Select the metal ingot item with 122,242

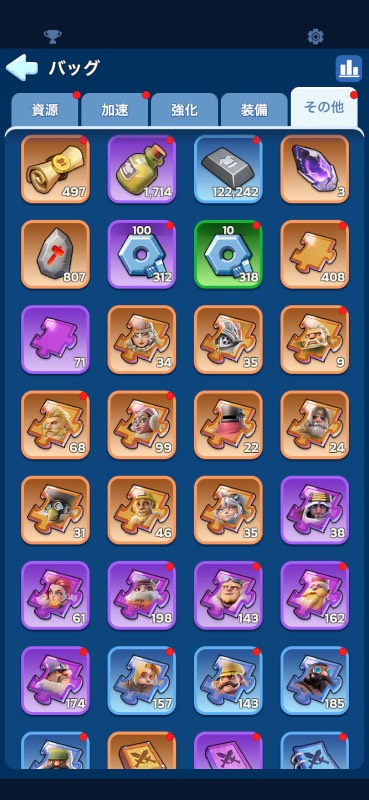coord(228,169)
